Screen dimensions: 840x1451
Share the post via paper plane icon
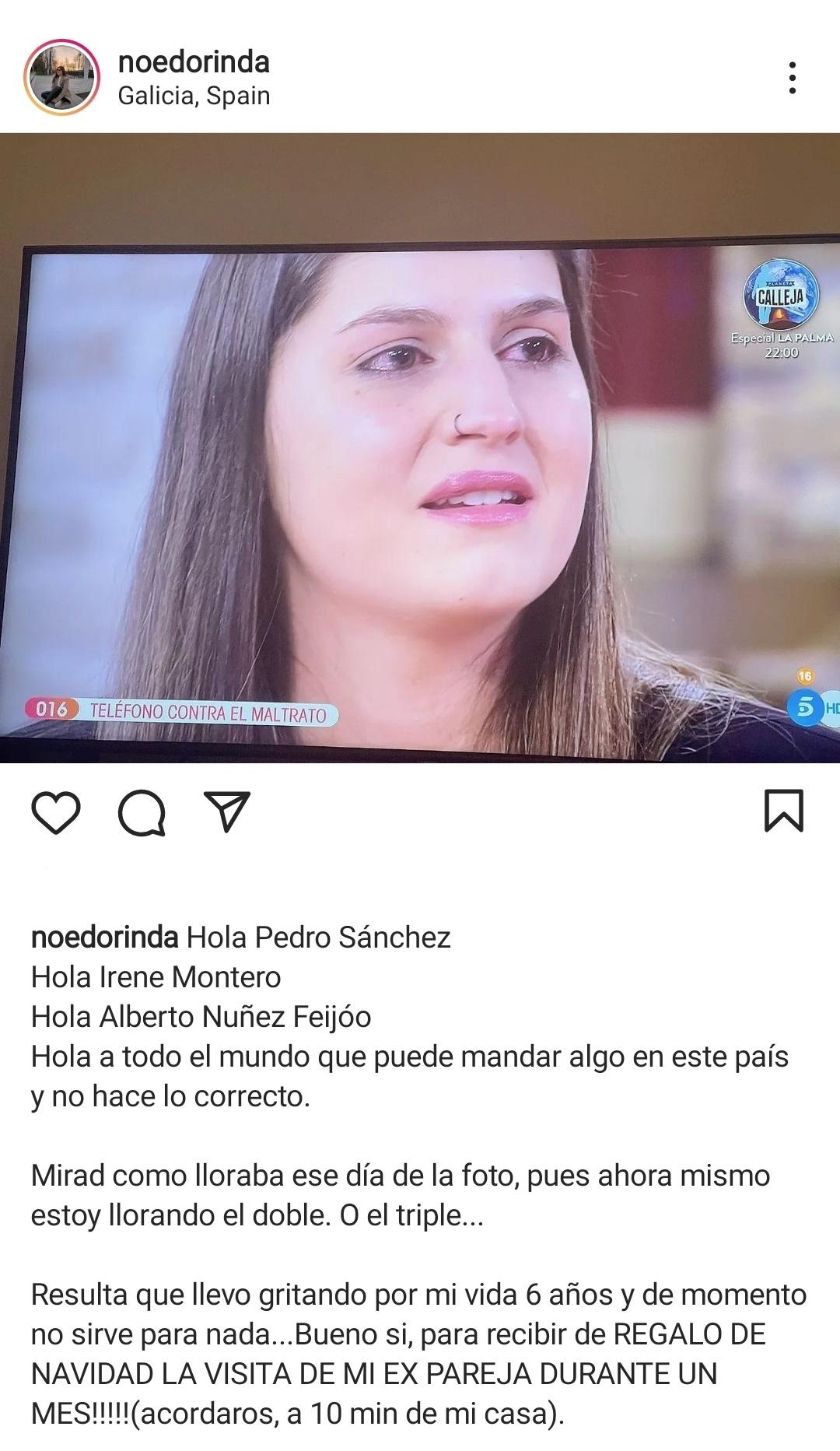click(226, 811)
